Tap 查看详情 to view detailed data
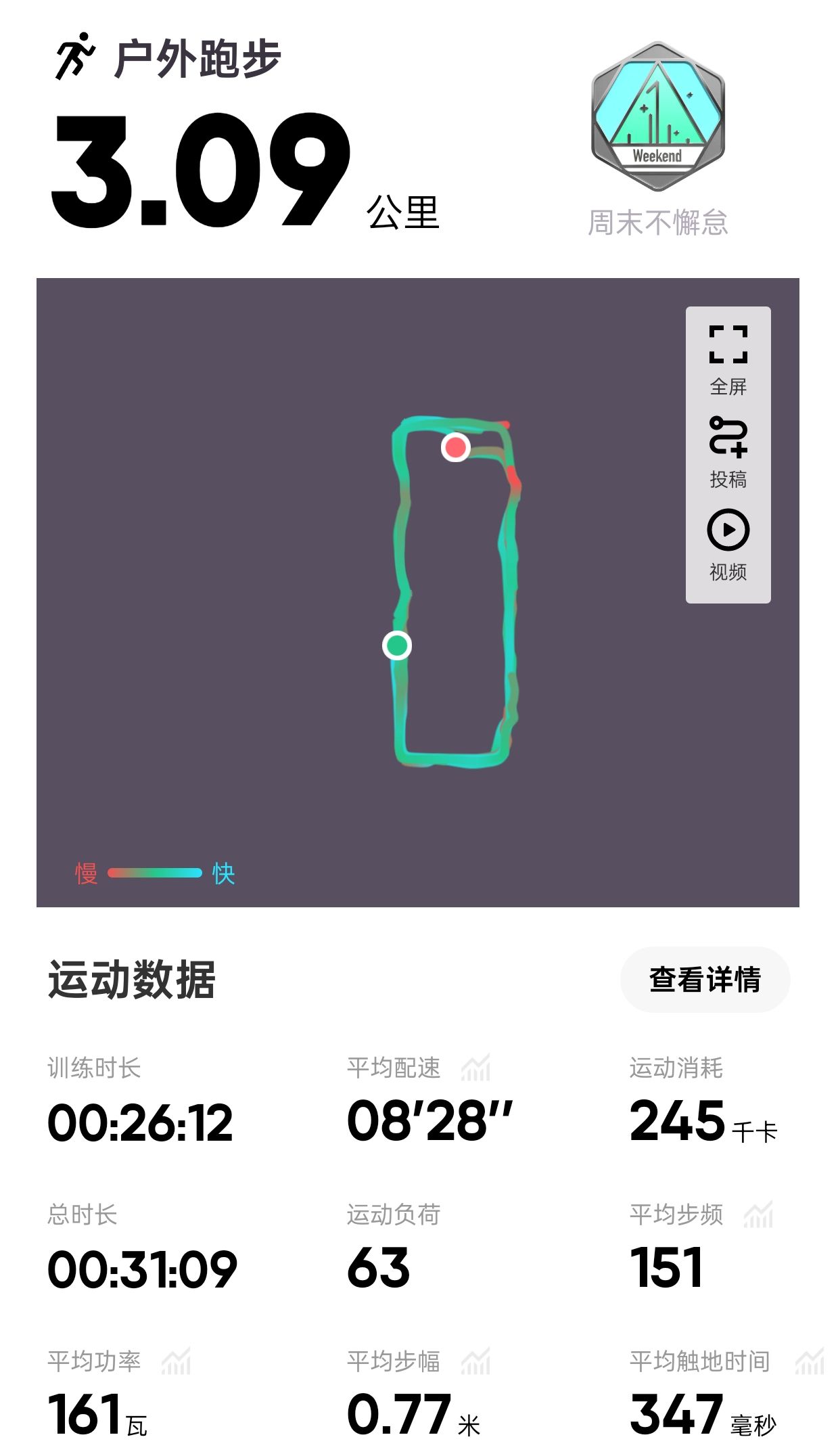838x1456 pixels. 705,979
